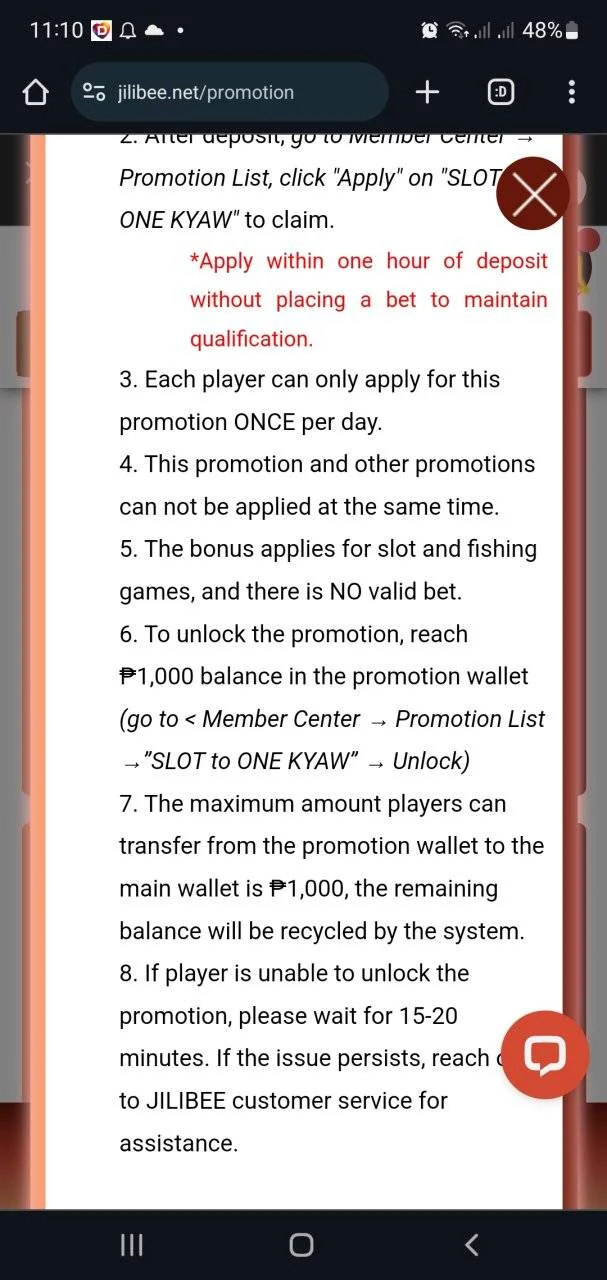Open the recent apps view

pyautogui.click(x=132, y=1245)
